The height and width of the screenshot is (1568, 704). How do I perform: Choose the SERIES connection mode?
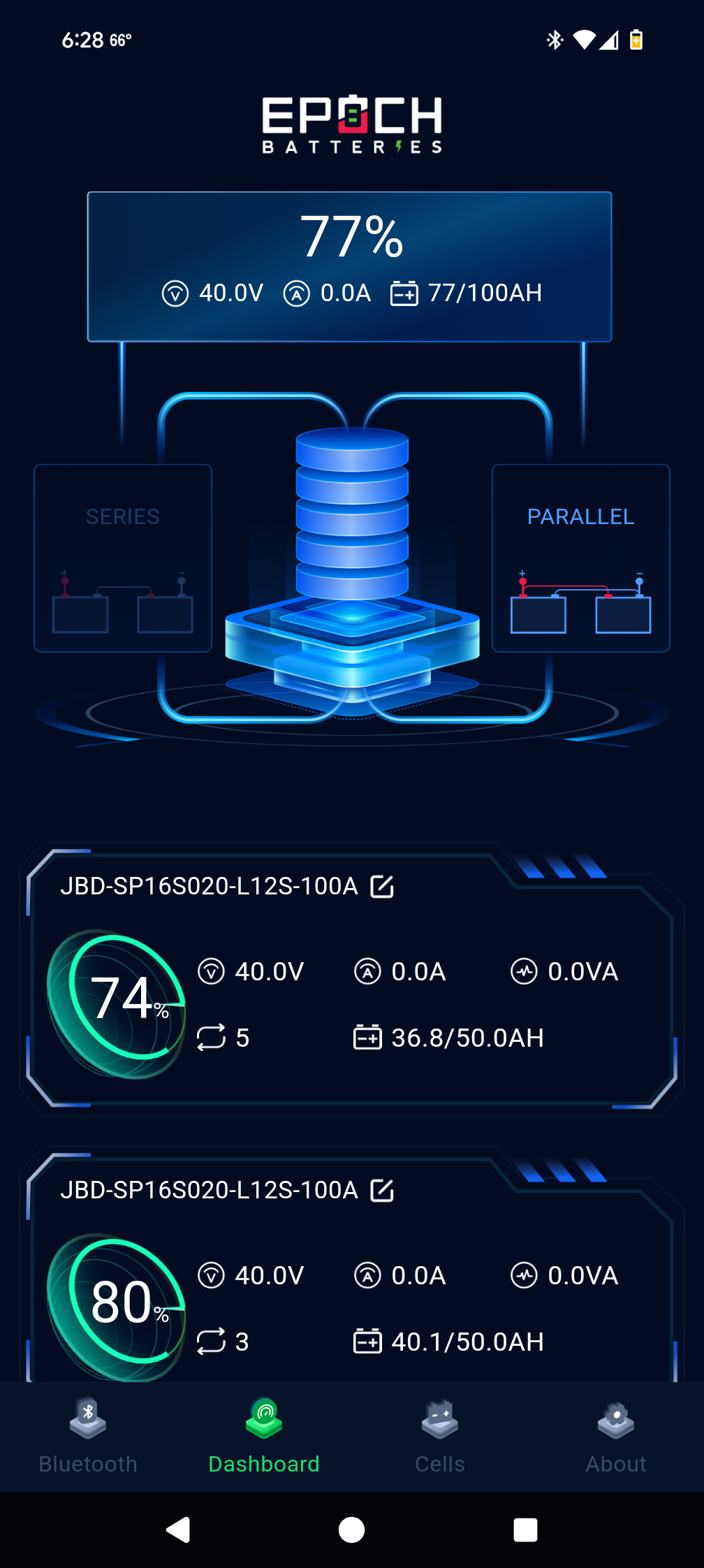(x=123, y=558)
